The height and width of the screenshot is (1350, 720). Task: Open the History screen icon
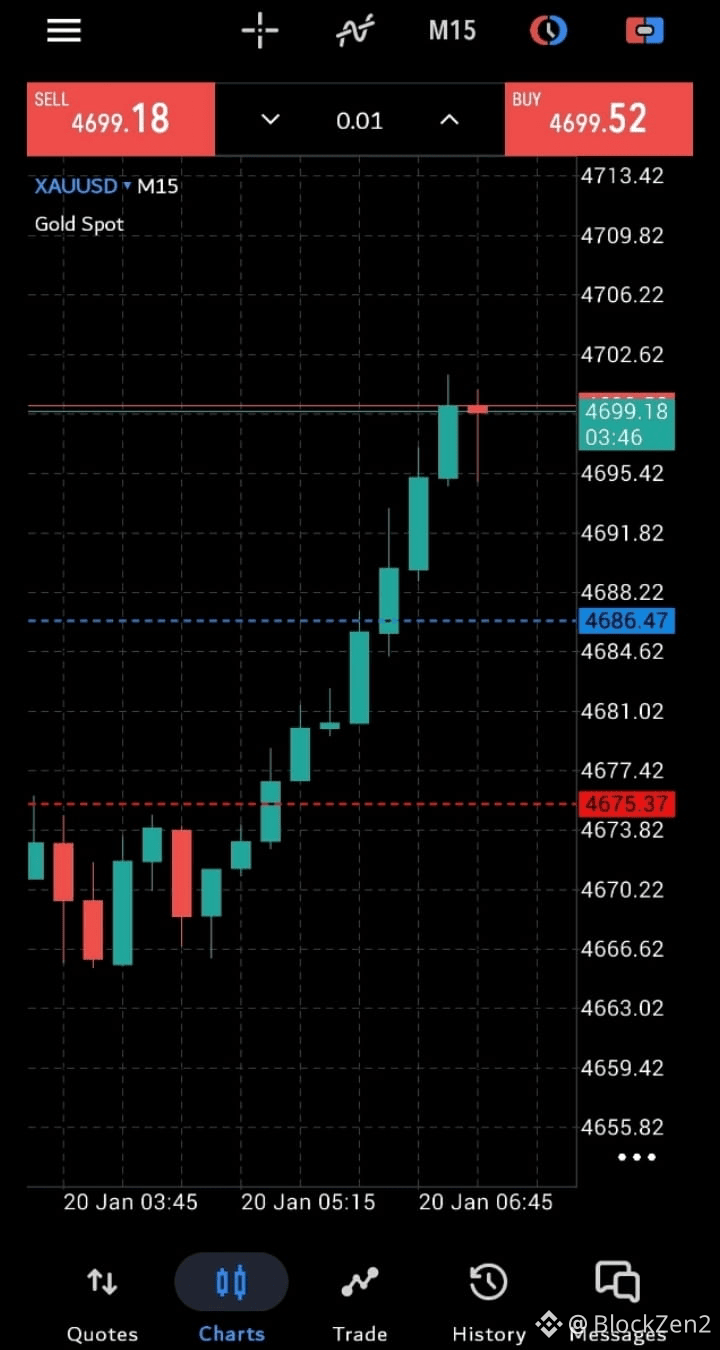coord(487,1283)
